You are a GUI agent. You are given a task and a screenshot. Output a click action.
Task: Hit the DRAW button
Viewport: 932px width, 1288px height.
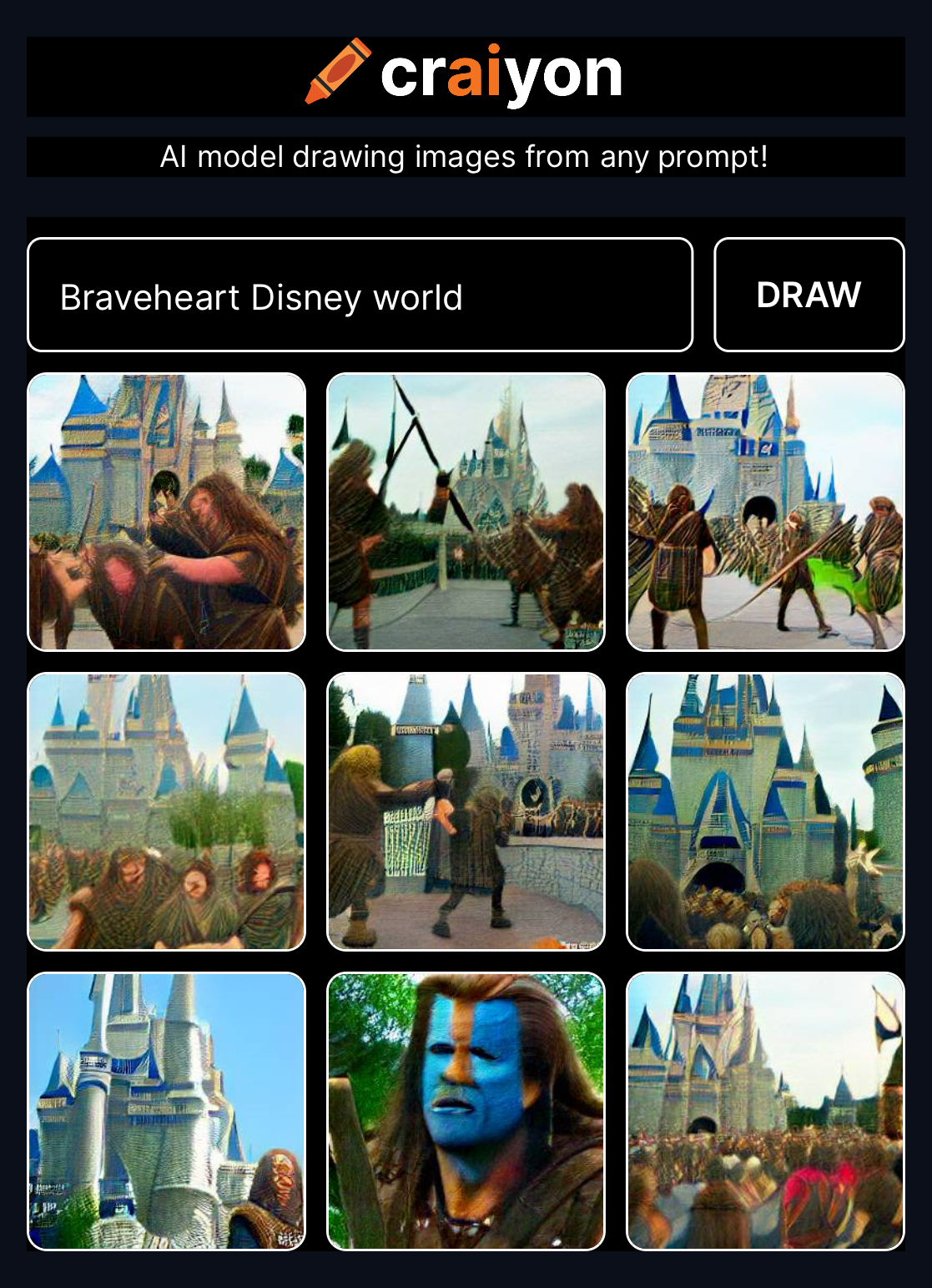click(x=809, y=295)
